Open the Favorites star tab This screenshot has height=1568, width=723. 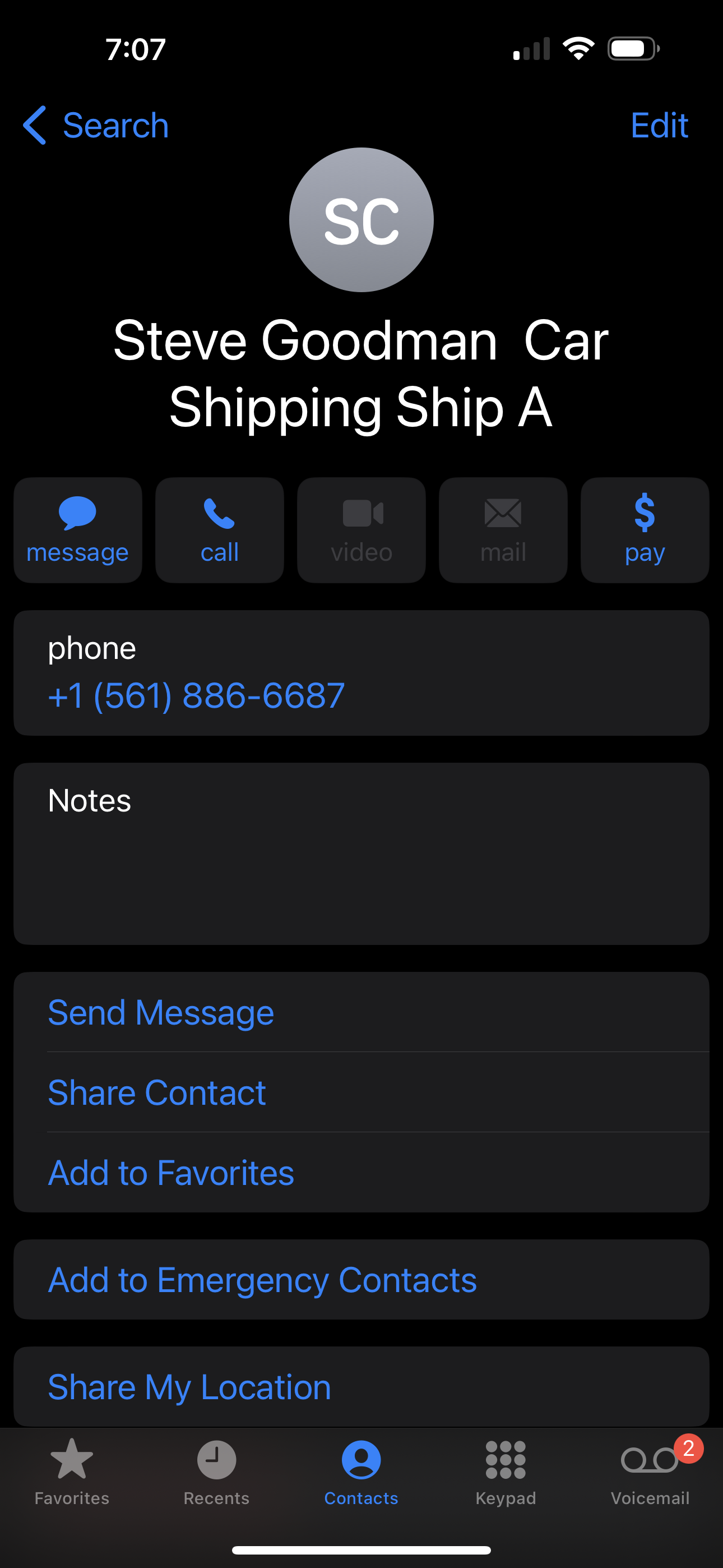[71, 1473]
